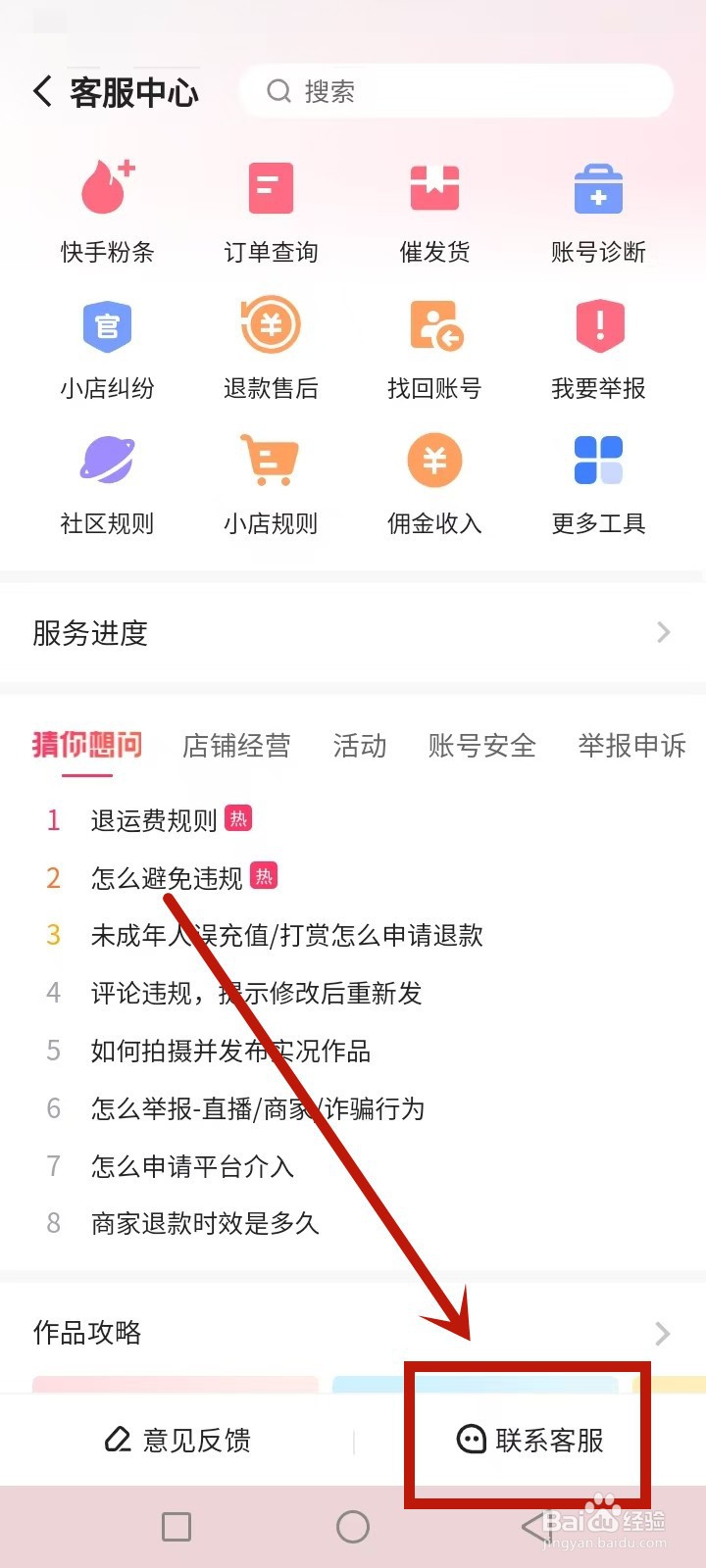Switch to the 店铺经营 tab

[x=236, y=747]
